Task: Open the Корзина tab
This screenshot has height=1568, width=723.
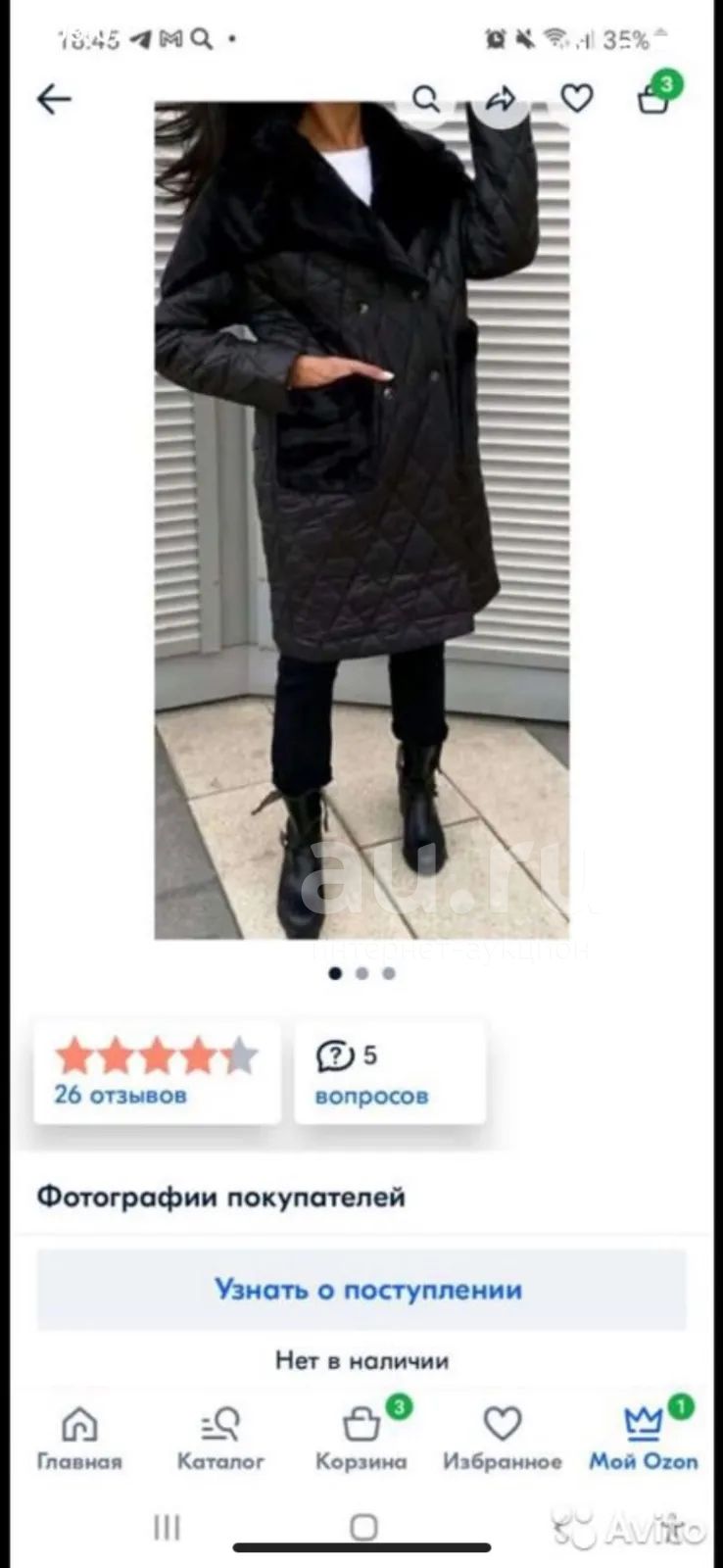Action: [361, 1439]
